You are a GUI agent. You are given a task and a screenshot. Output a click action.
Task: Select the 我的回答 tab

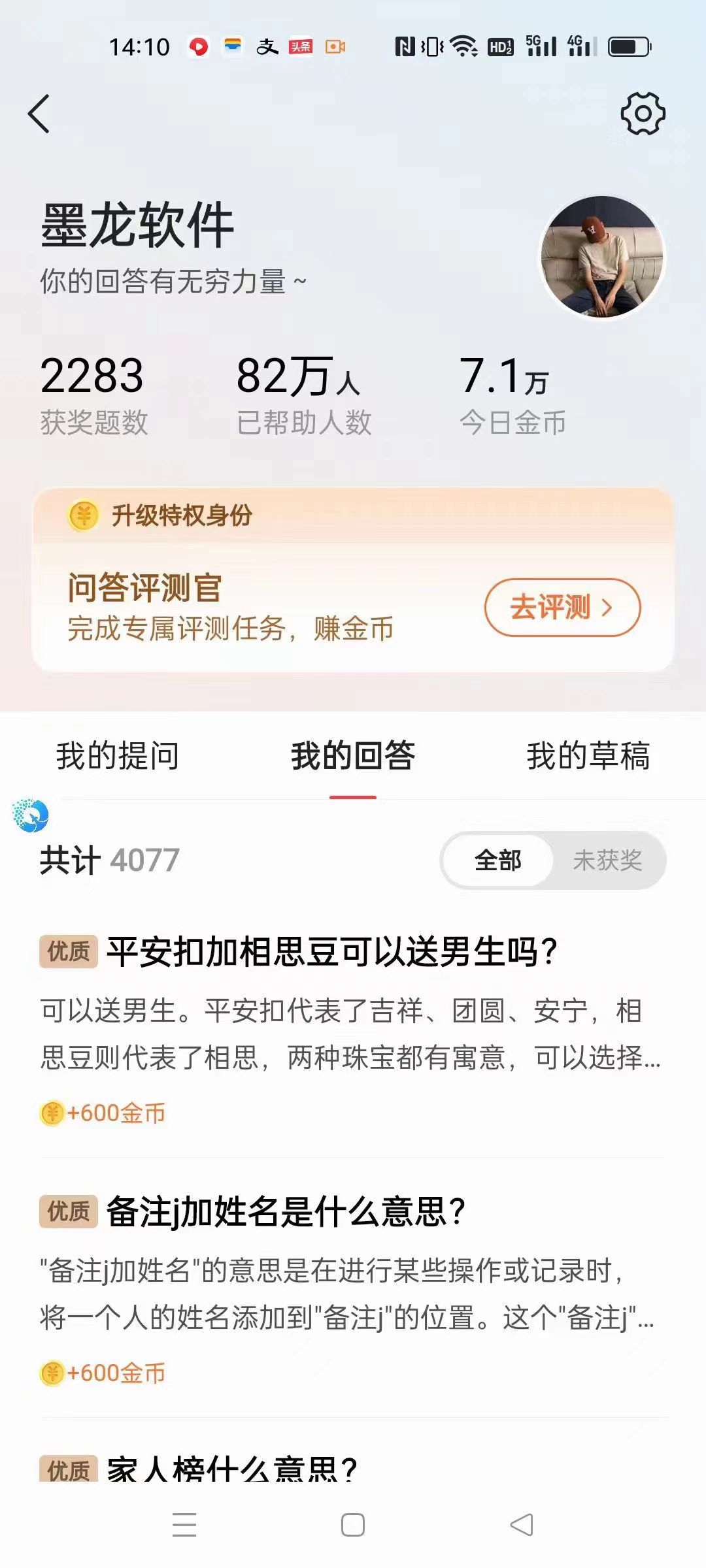pyautogui.click(x=353, y=756)
